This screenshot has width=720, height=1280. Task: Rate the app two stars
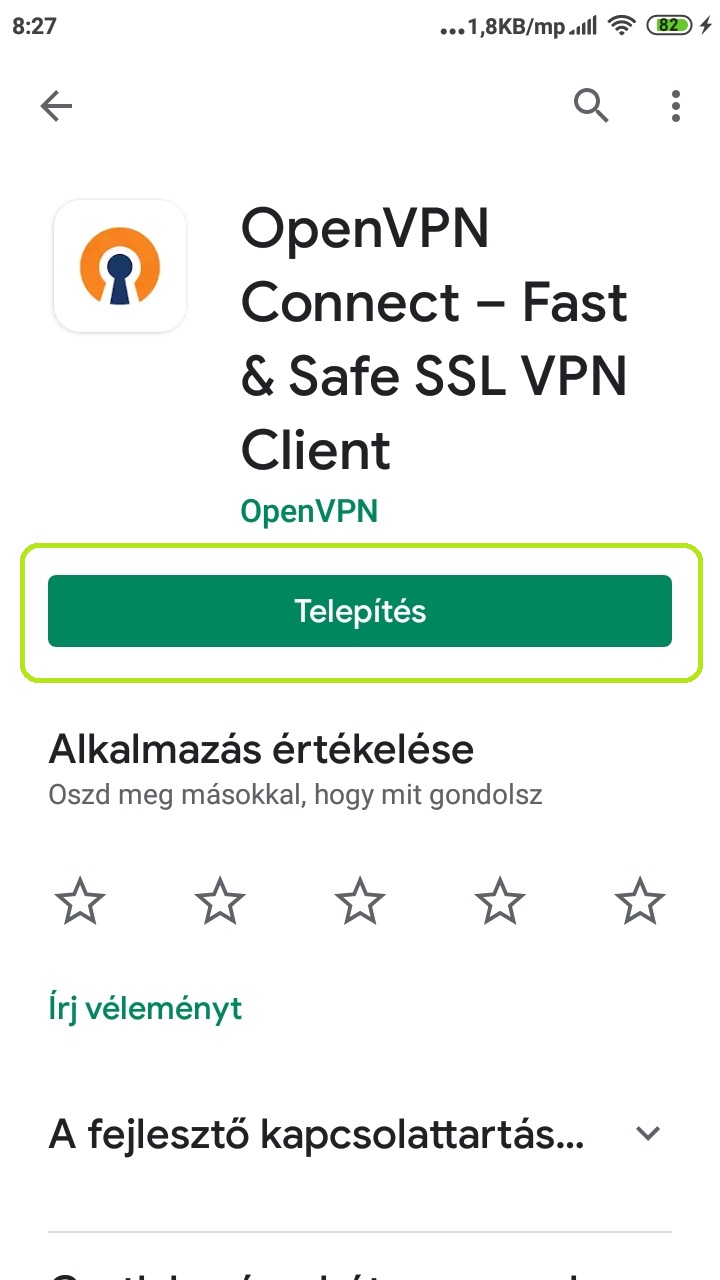[220, 902]
